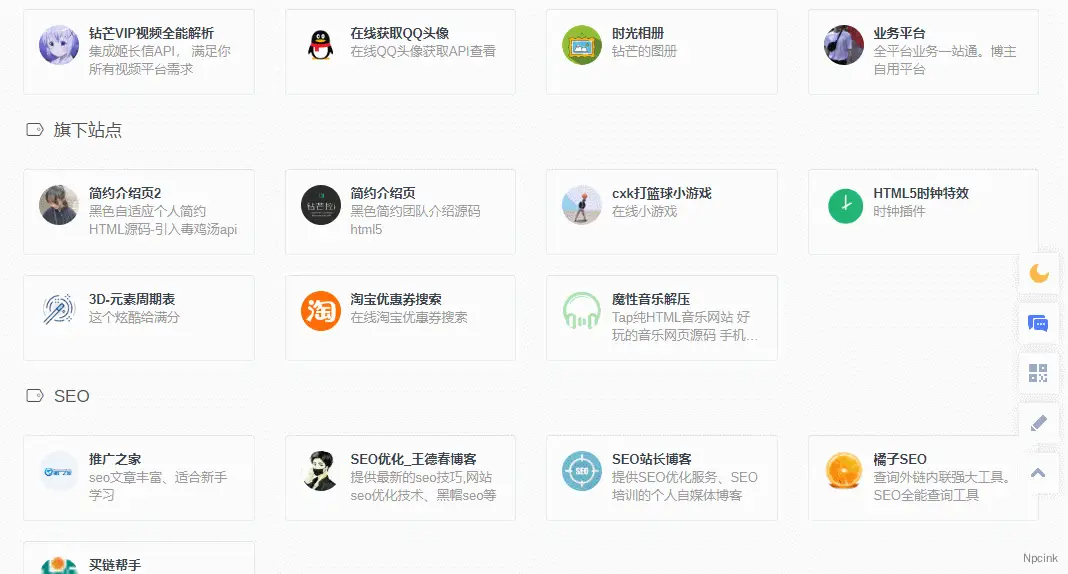
Task: Toggle night mode with the moon icon
Action: [x=1038, y=273]
